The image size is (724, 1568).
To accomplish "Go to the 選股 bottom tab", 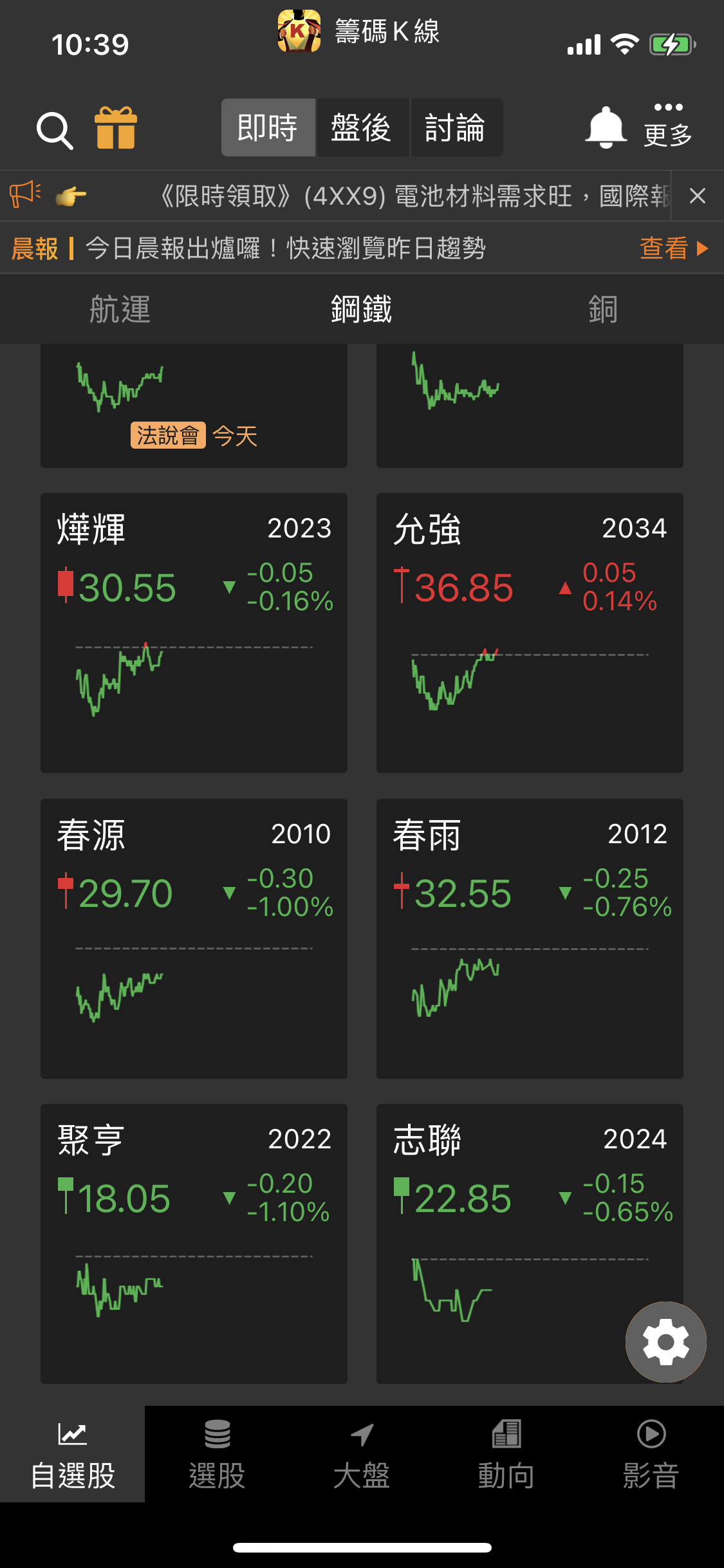I will coord(217,1454).
